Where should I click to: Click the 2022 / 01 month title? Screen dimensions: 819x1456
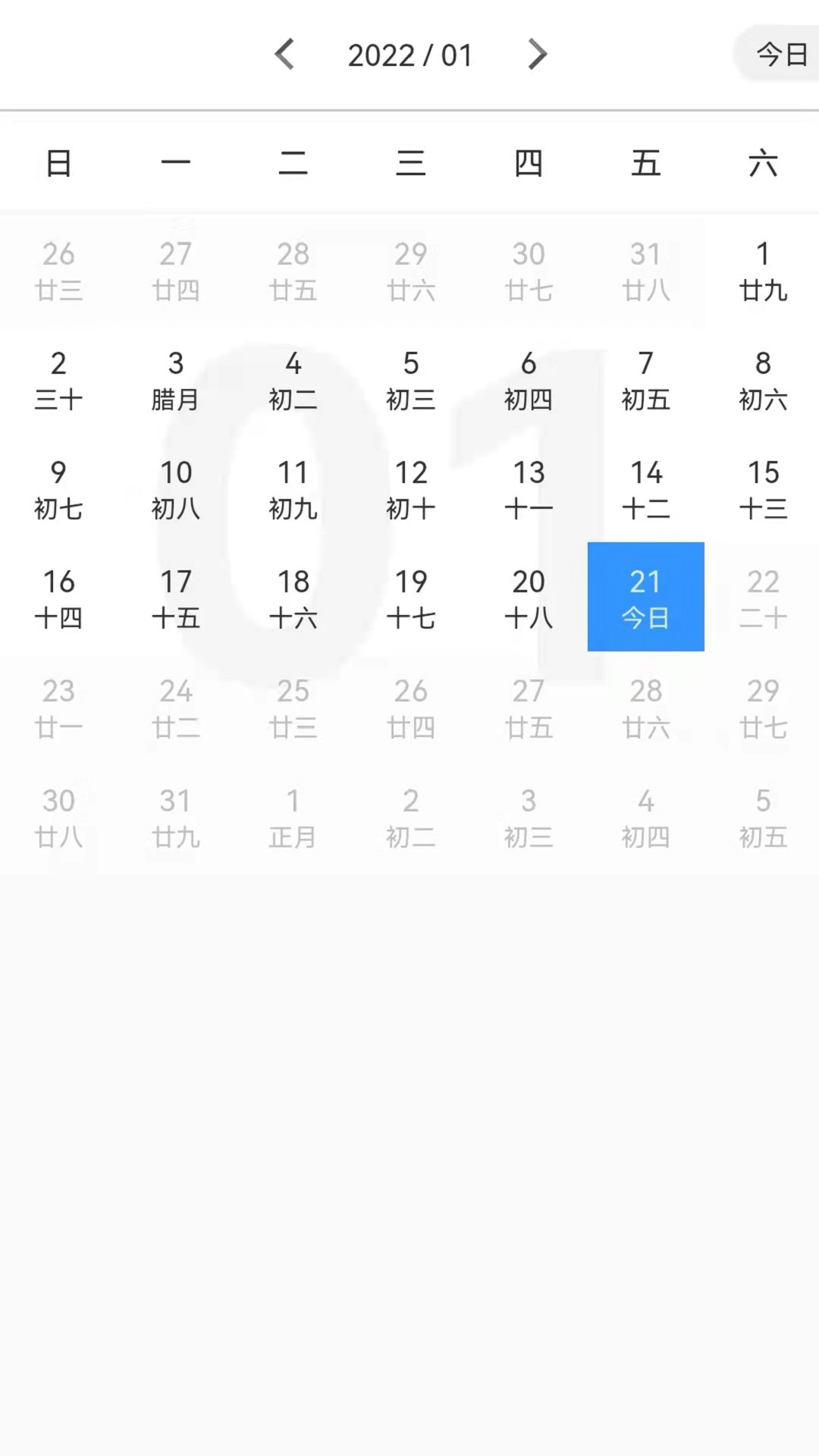pyautogui.click(x=410, y=55)
